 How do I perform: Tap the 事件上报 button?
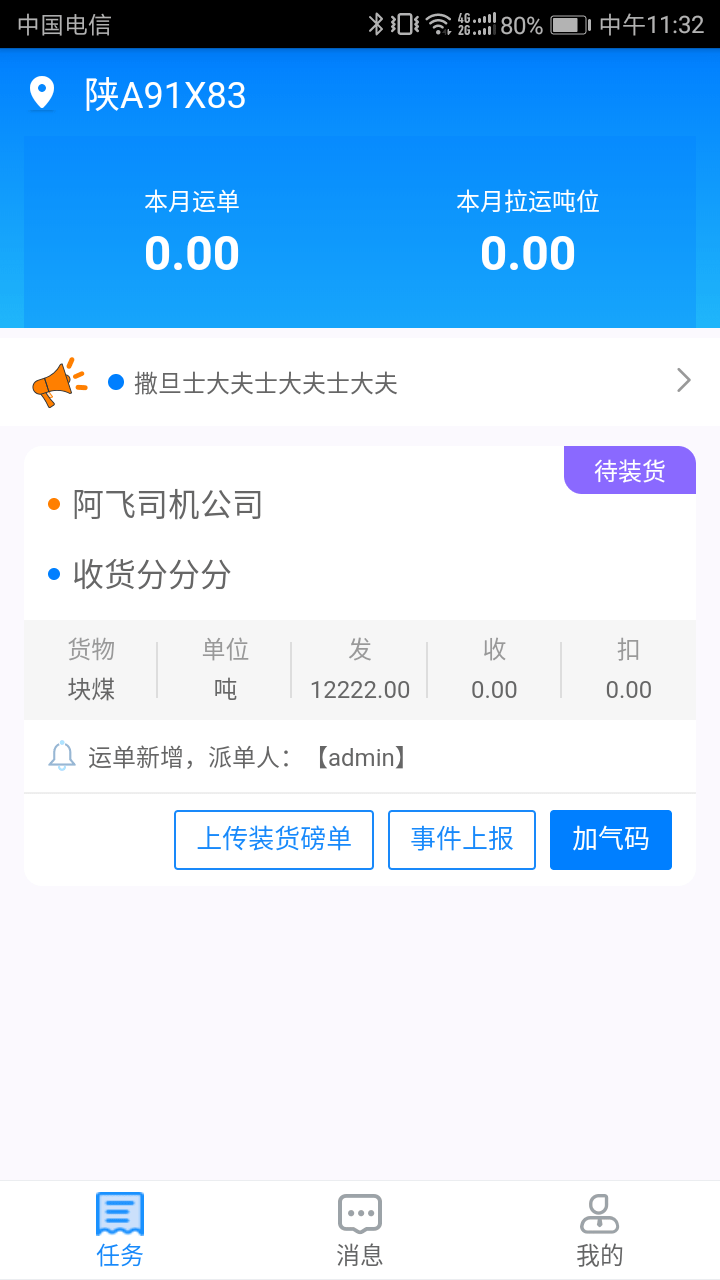coord(461,839)
